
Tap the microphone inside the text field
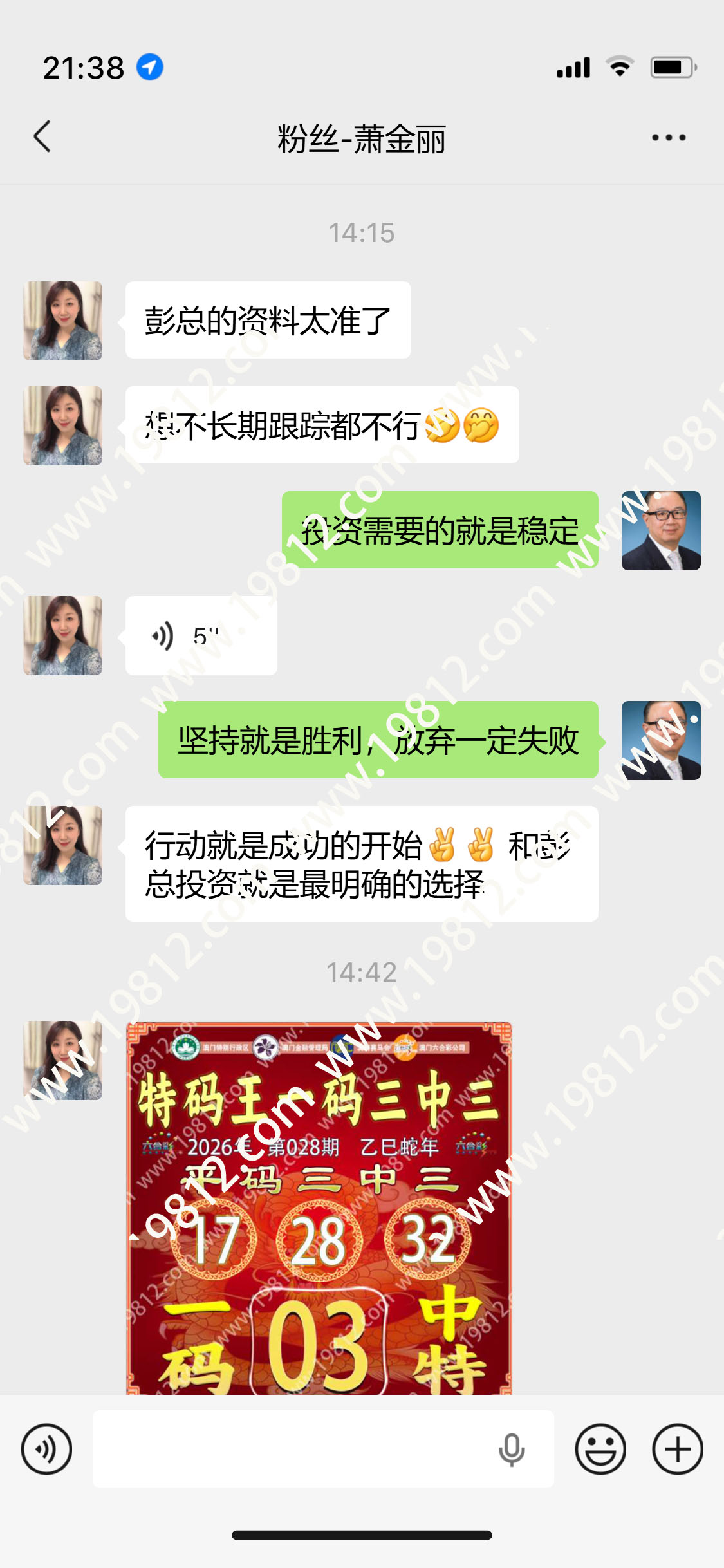click(512, 1450)
